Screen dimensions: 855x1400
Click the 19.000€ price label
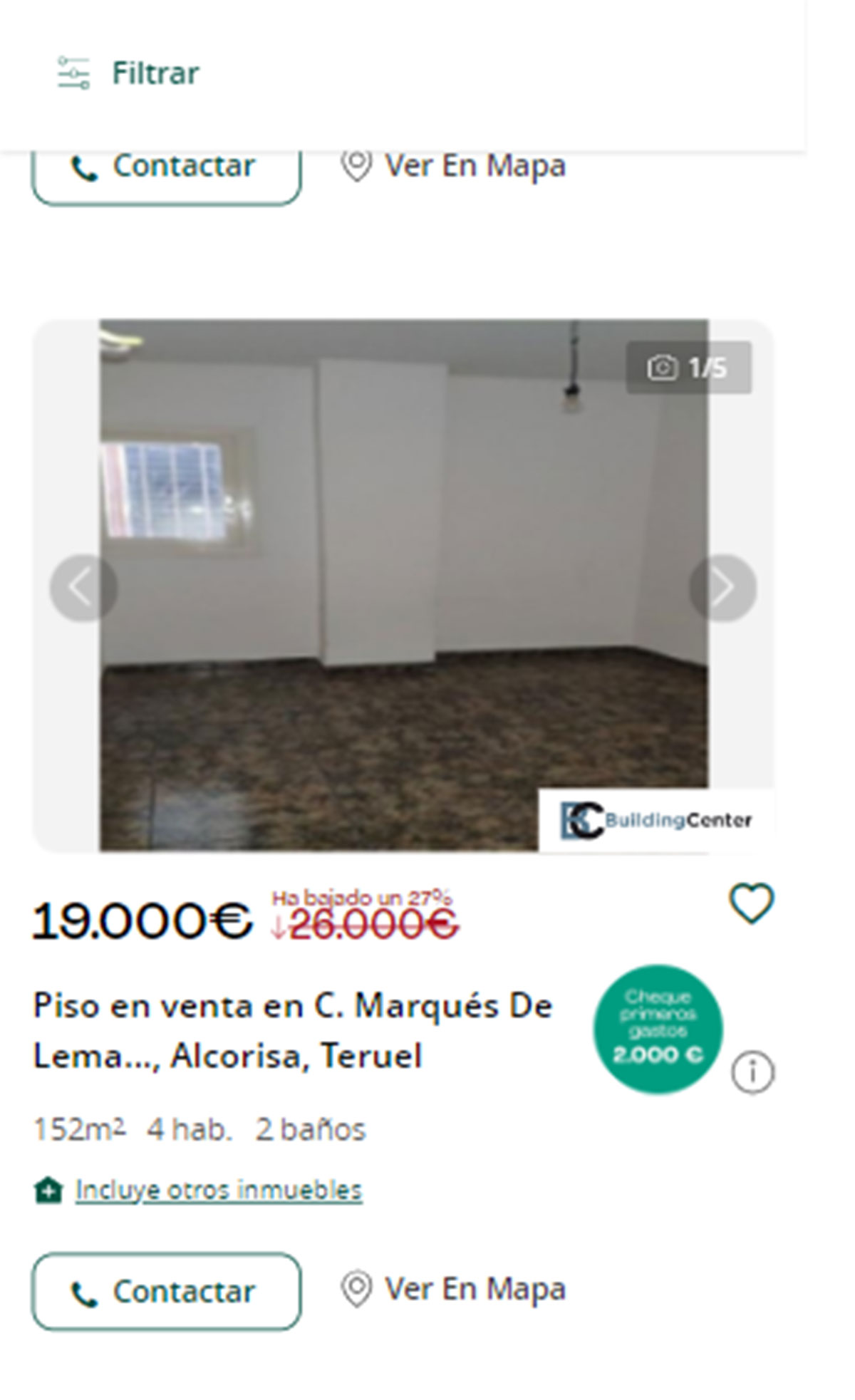(x=140, y=921)
